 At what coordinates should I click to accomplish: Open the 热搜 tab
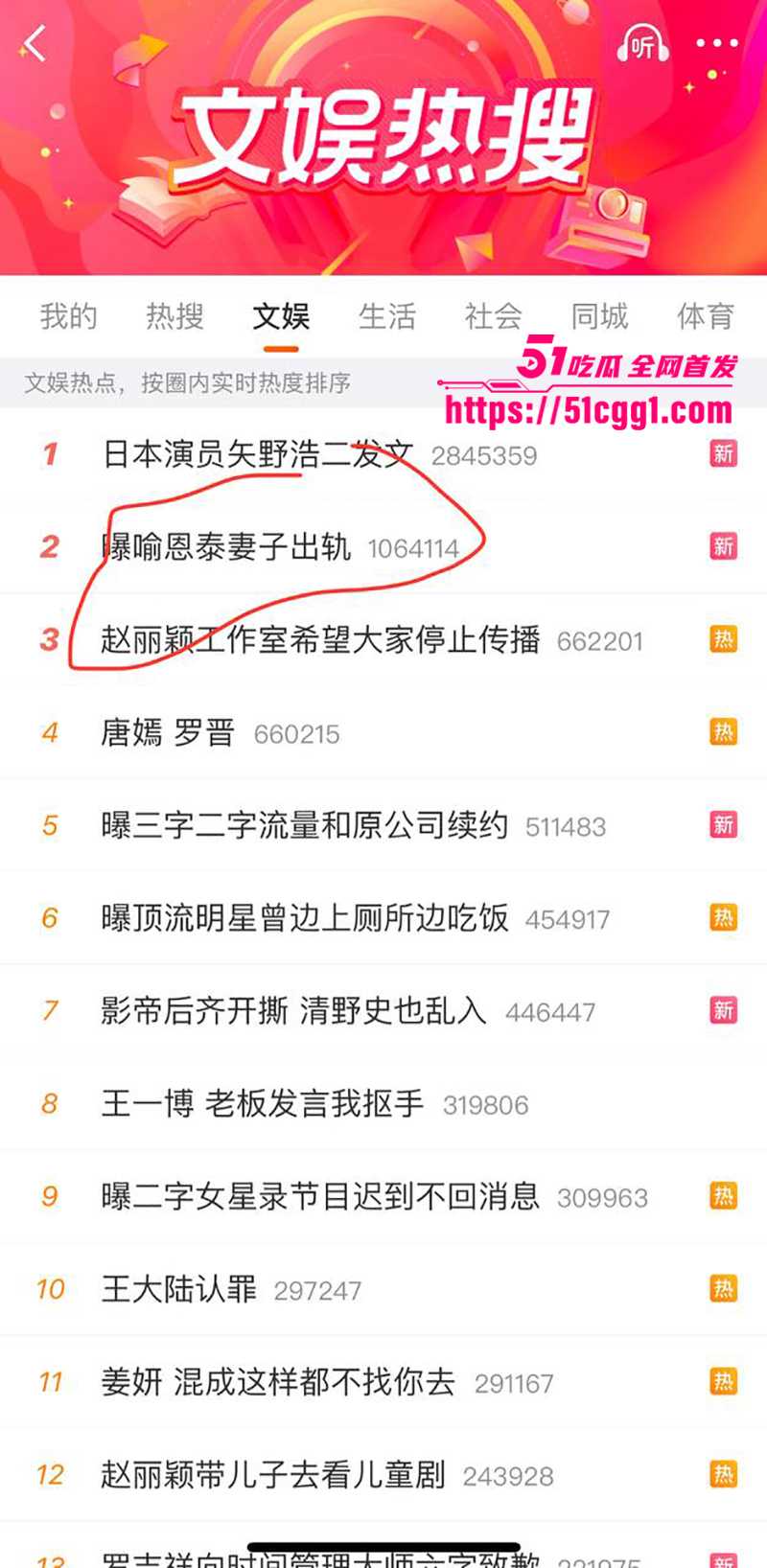(175, 316)
